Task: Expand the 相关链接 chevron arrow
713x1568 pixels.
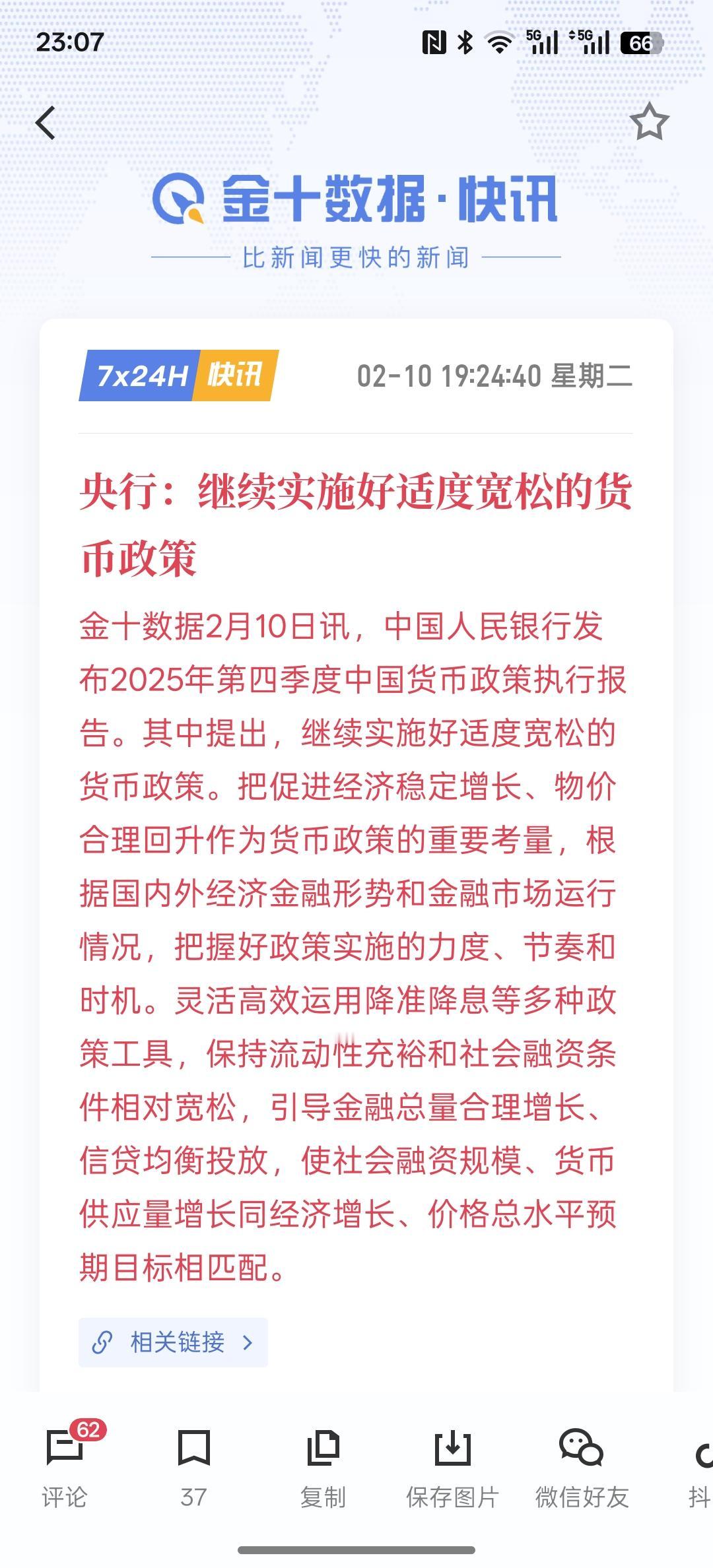Action: click(247, 1342)
